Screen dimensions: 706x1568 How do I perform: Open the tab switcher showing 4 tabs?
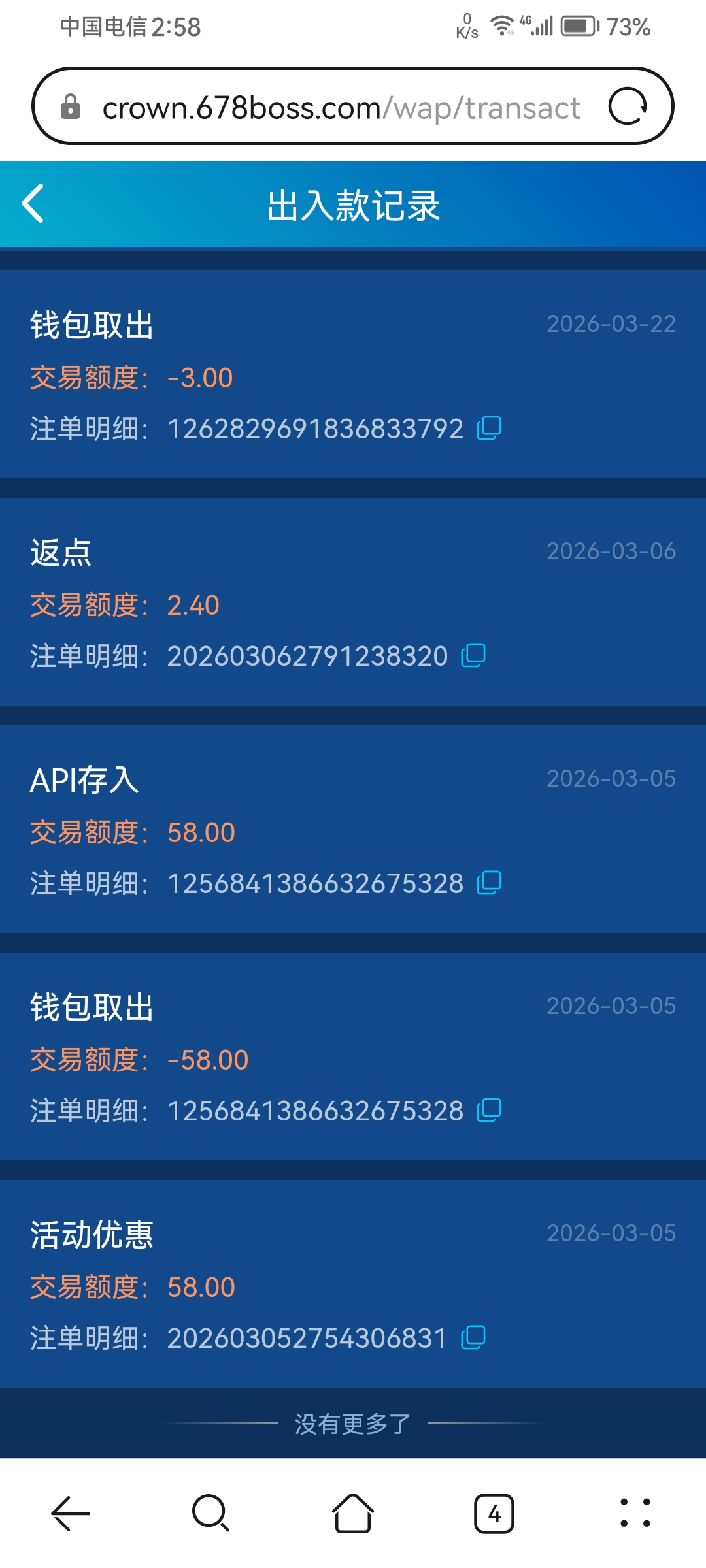[494, 1513]
